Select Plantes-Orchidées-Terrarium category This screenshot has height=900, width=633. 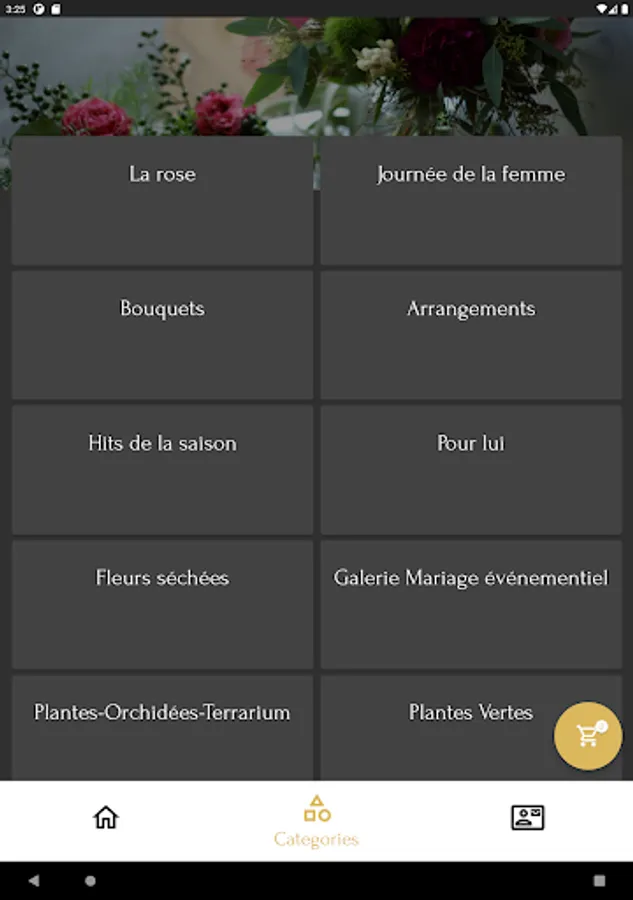tap(162, 728)
